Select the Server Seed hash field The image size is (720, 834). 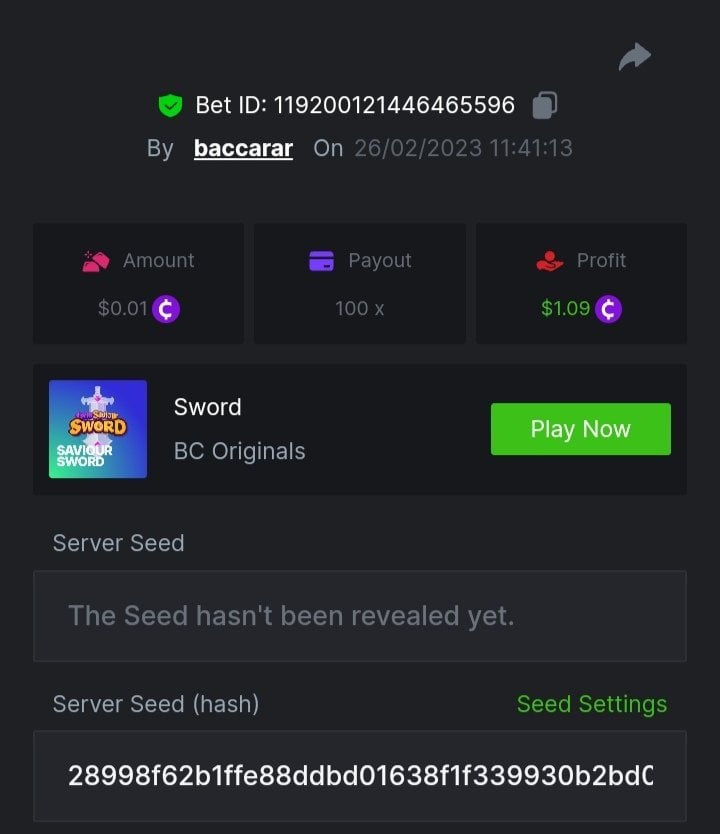(x=360, y=776)
